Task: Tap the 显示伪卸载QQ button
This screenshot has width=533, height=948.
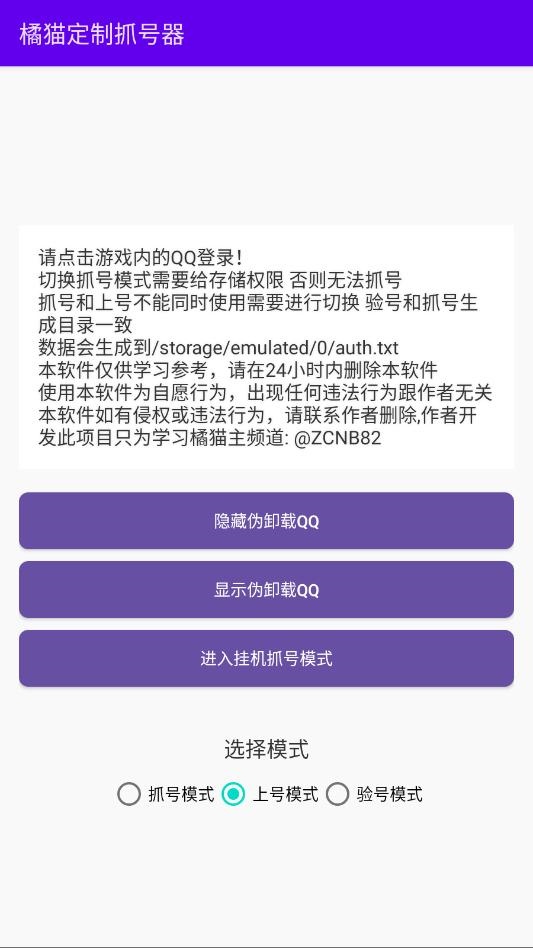Action: click(x=266, y=589)
